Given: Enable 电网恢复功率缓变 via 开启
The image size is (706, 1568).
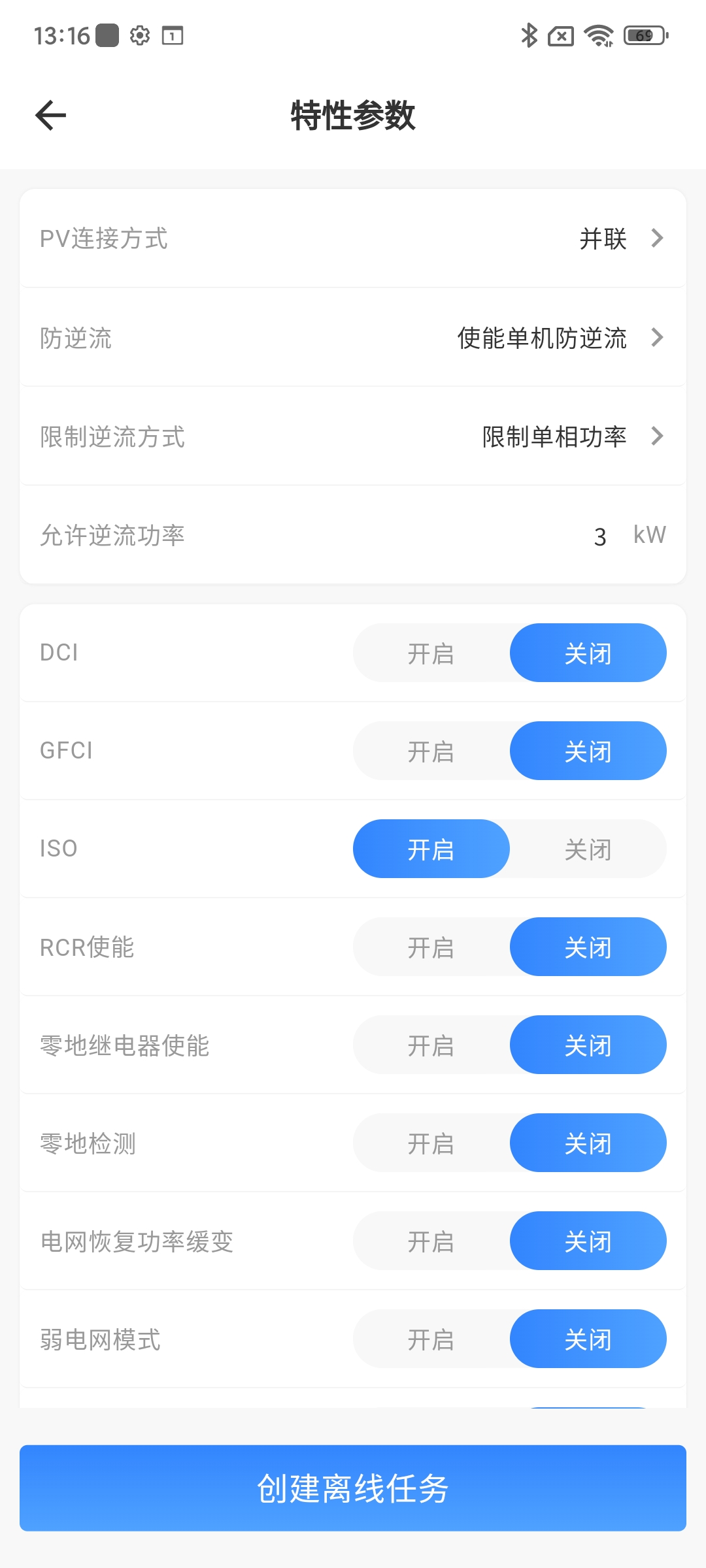Looking at the screenshot, I should tap(431, 1241).
